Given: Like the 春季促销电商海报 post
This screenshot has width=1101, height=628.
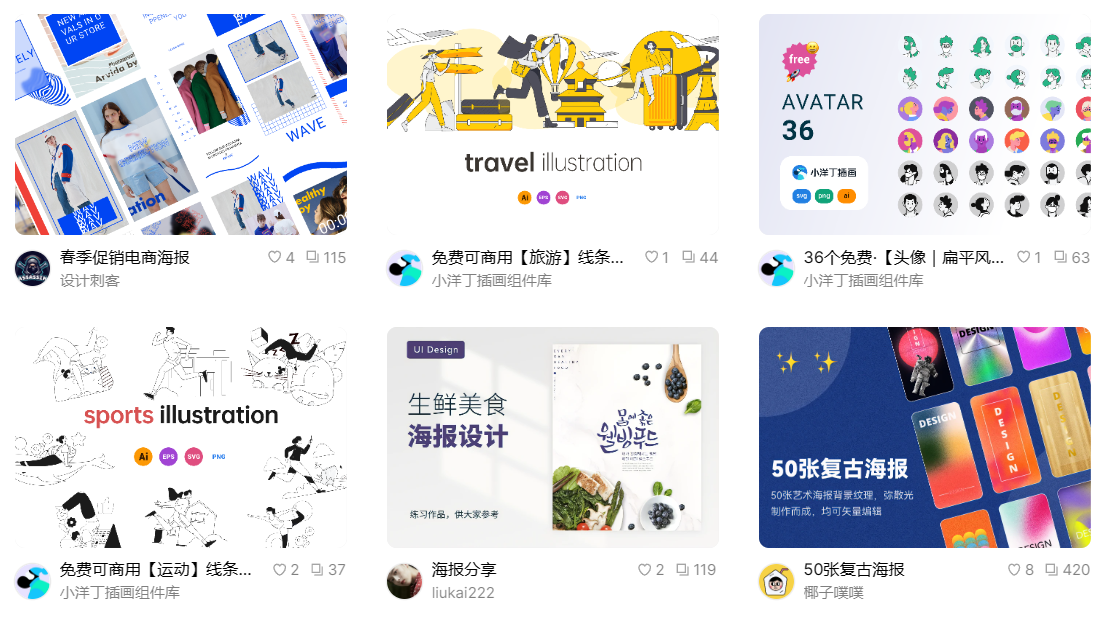Looking at the screenshot, I should click(x=274, y=257).
